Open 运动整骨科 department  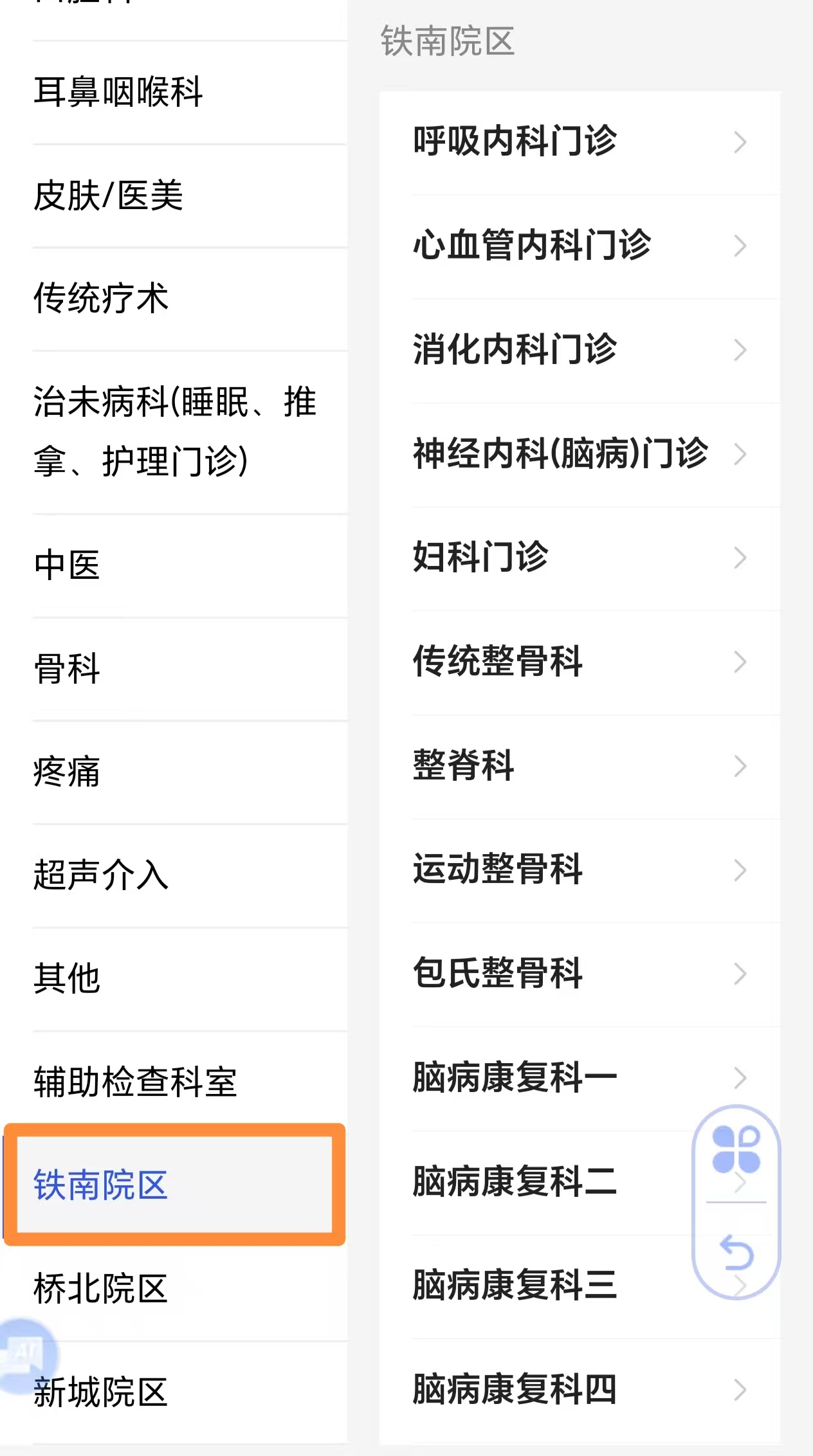(x=579, y=870)
